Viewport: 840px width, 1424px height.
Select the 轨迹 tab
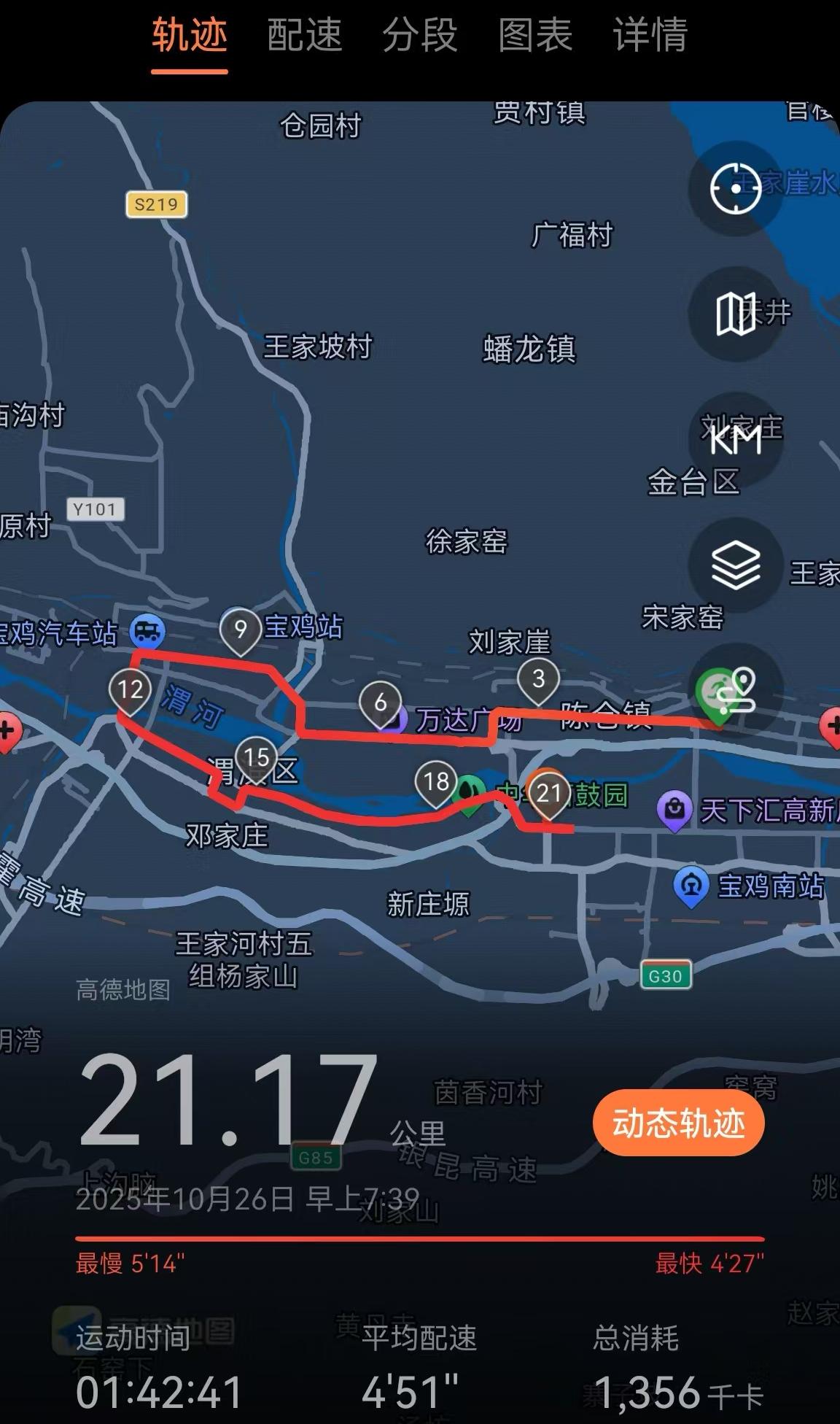(190, 35)
